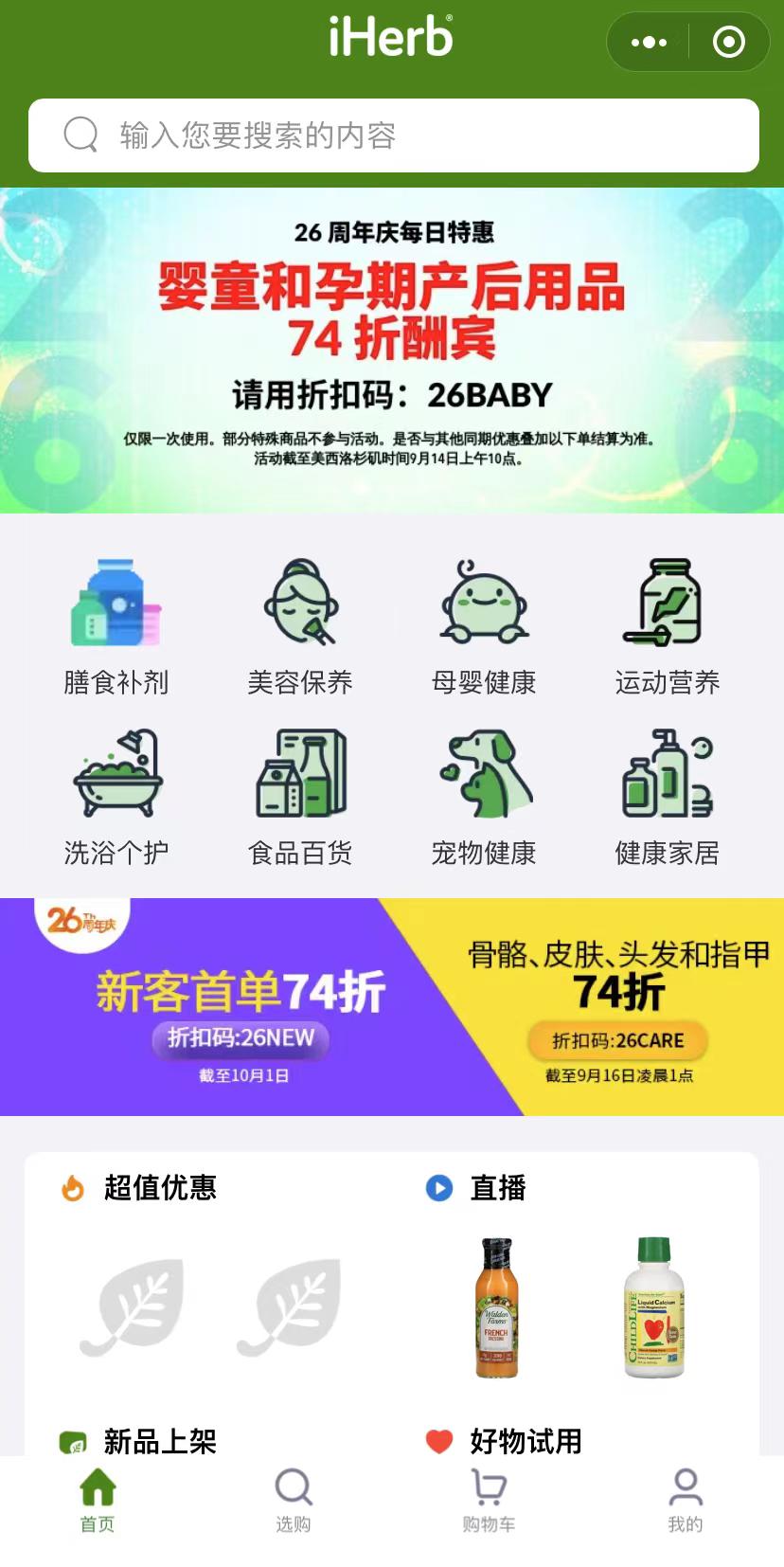The width and height of the screenshot is (784, 1567).
Task: Close the mini program via circle icon
Action: [728, 43]
